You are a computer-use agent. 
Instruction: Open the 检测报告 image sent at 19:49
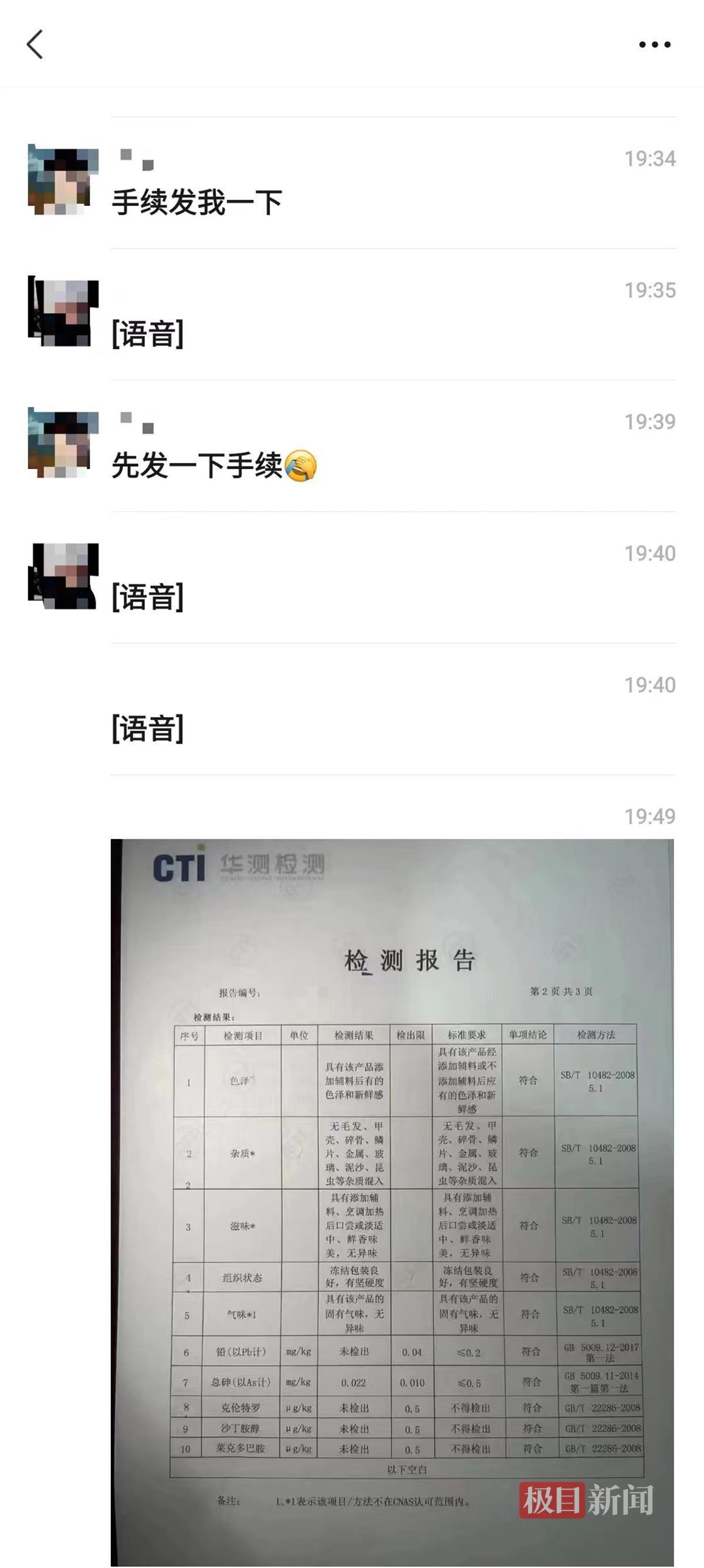pyautogui.click(x=392, y=1202)
